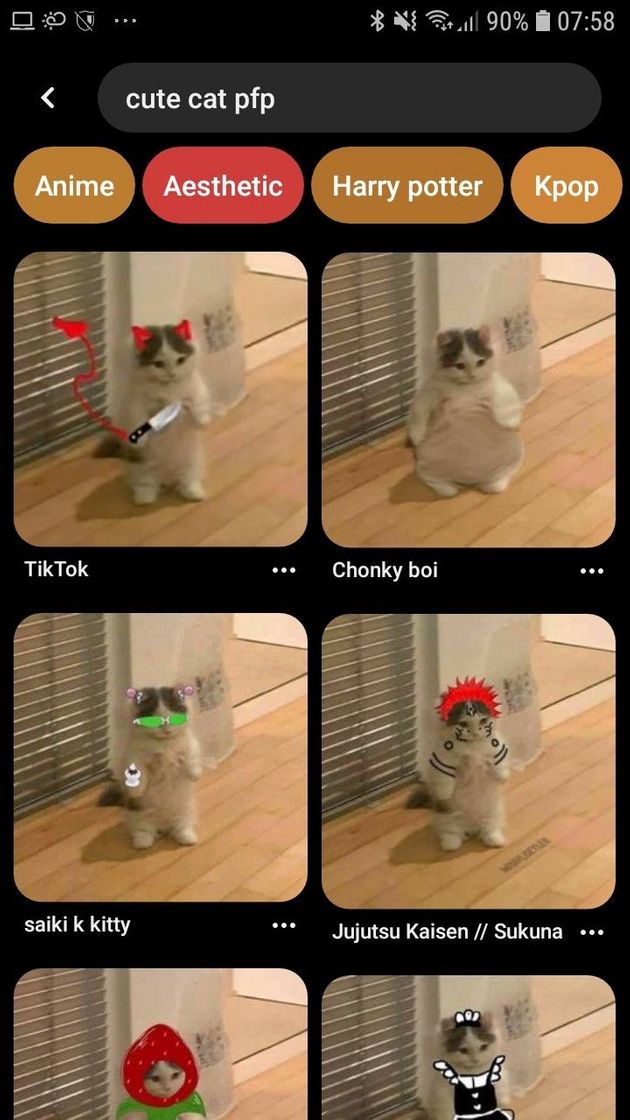Tap the 'cute cat pfp' search field
The image size is (630, 1120).
pos(348,98)
